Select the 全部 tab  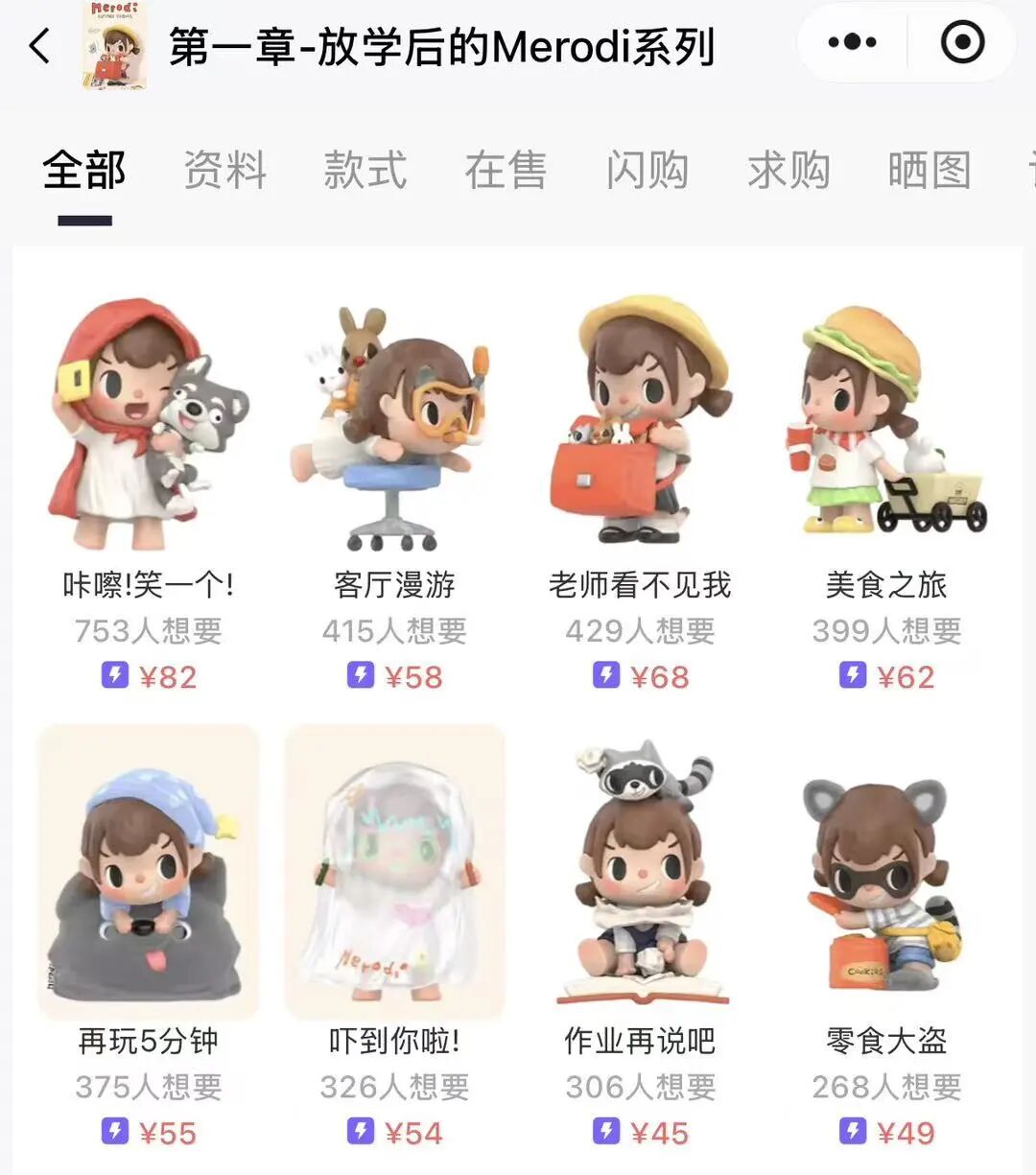point(84,171)
